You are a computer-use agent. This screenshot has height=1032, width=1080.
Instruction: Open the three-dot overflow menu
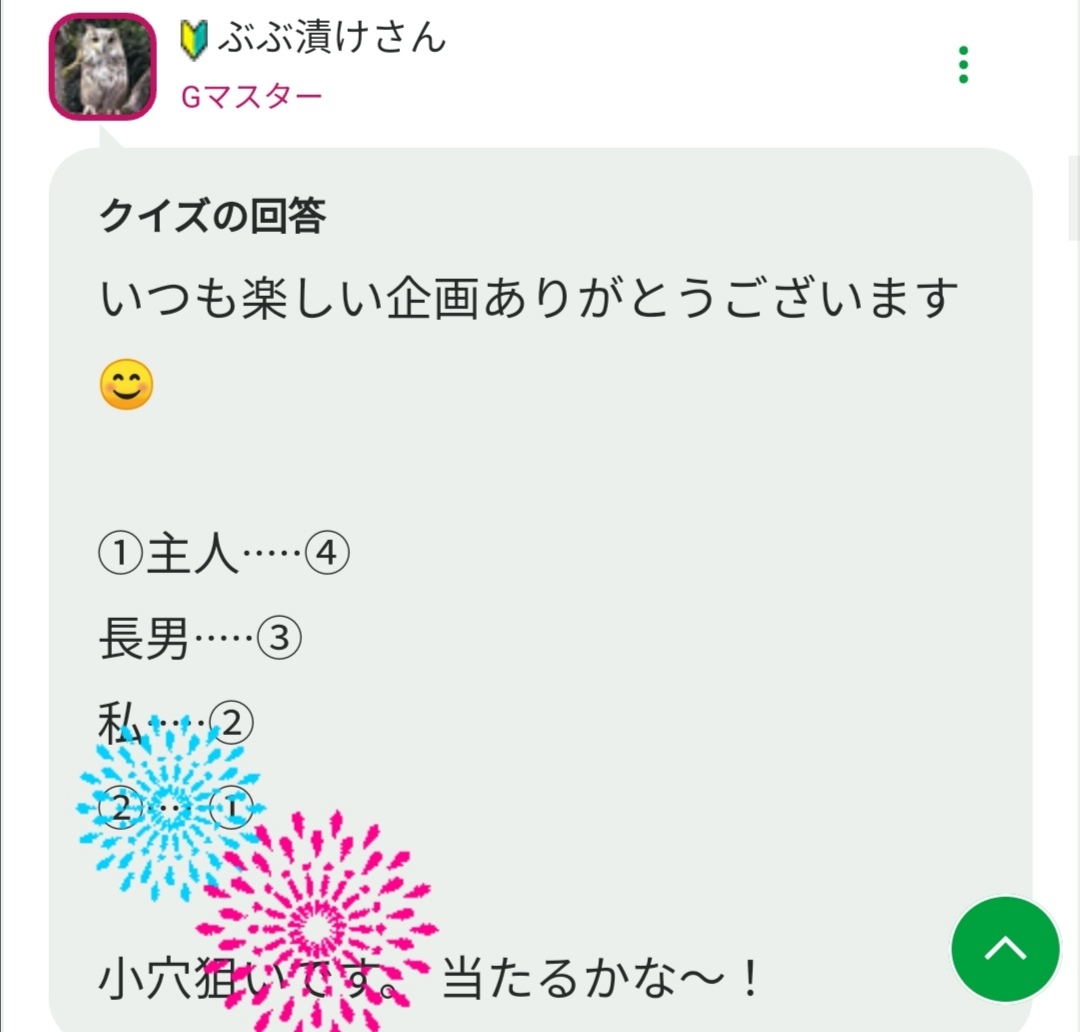[963, 65]
